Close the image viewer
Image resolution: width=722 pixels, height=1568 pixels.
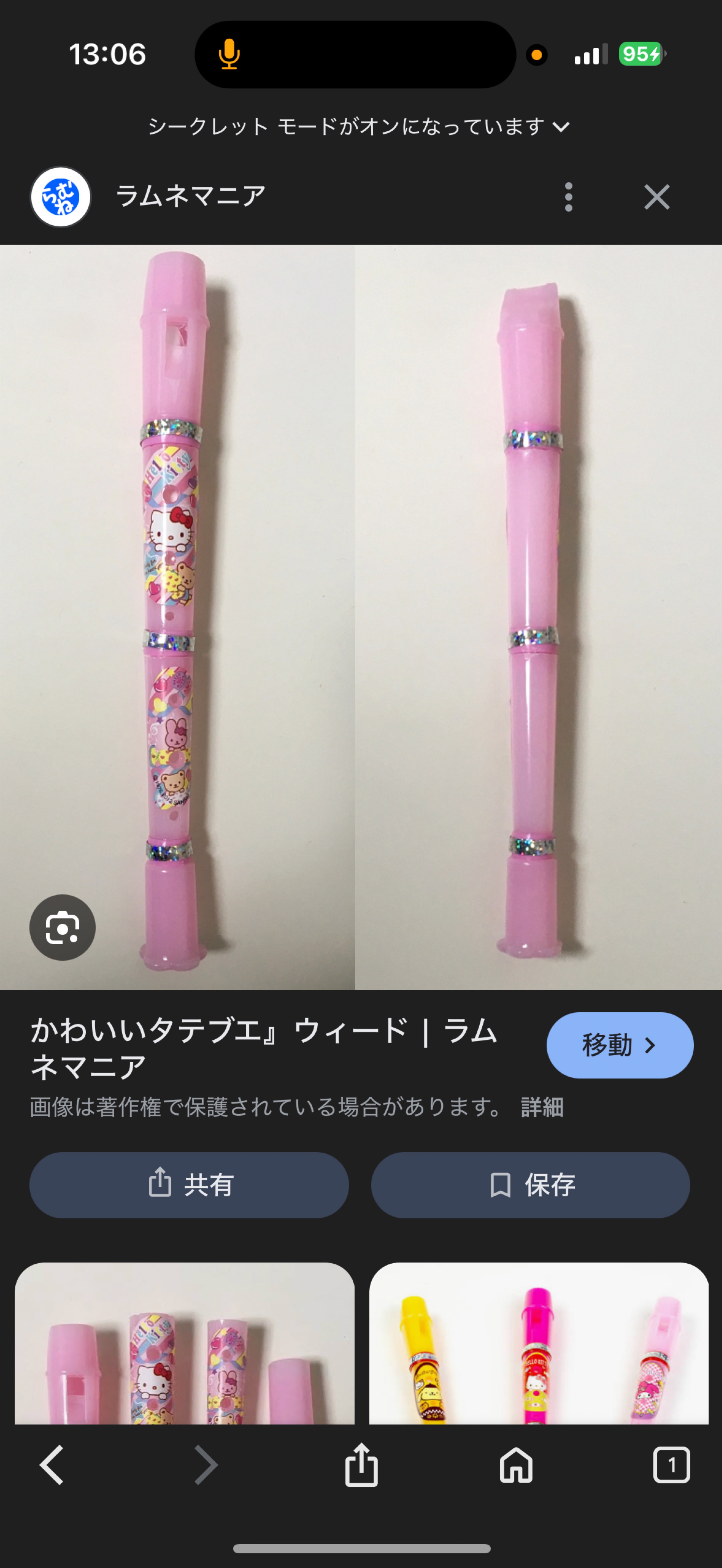656,197
